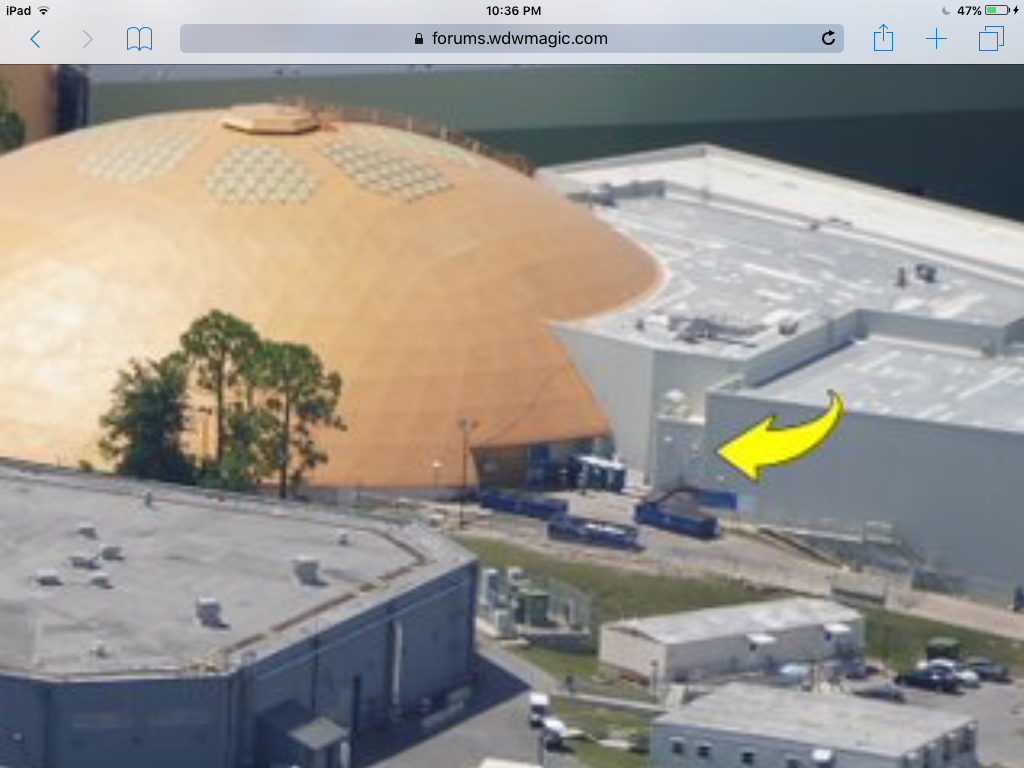Viewport: 1024px width, 768px height.
Task: Reload the current page
Action: coord(828,39)
